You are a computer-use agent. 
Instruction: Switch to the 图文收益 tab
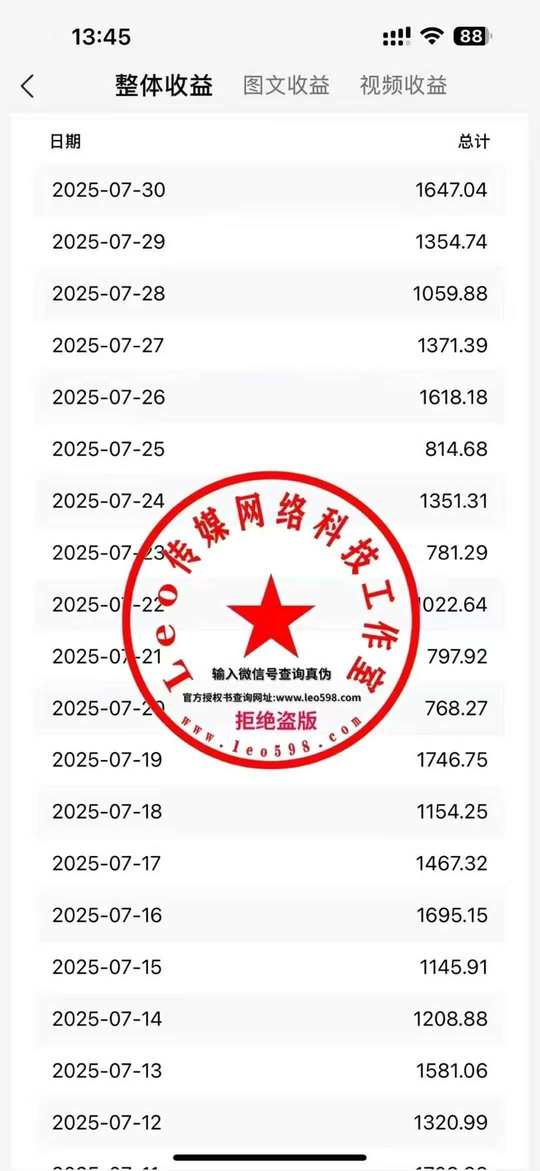(x=286, y=85)
